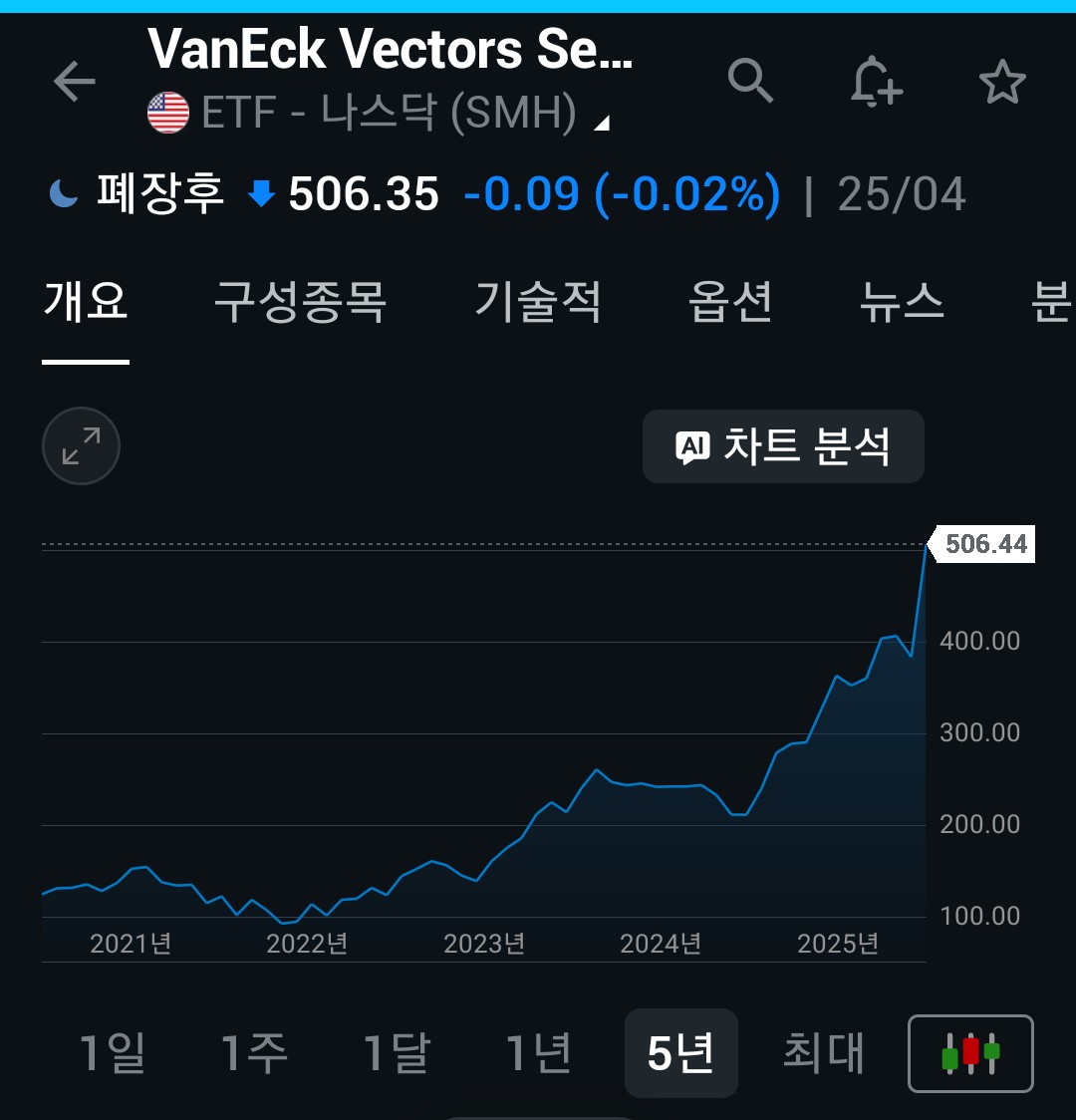Select the 1년 chart range
The width and height of the screenshot is (1076, 1120).
(x=538, y=1052)
